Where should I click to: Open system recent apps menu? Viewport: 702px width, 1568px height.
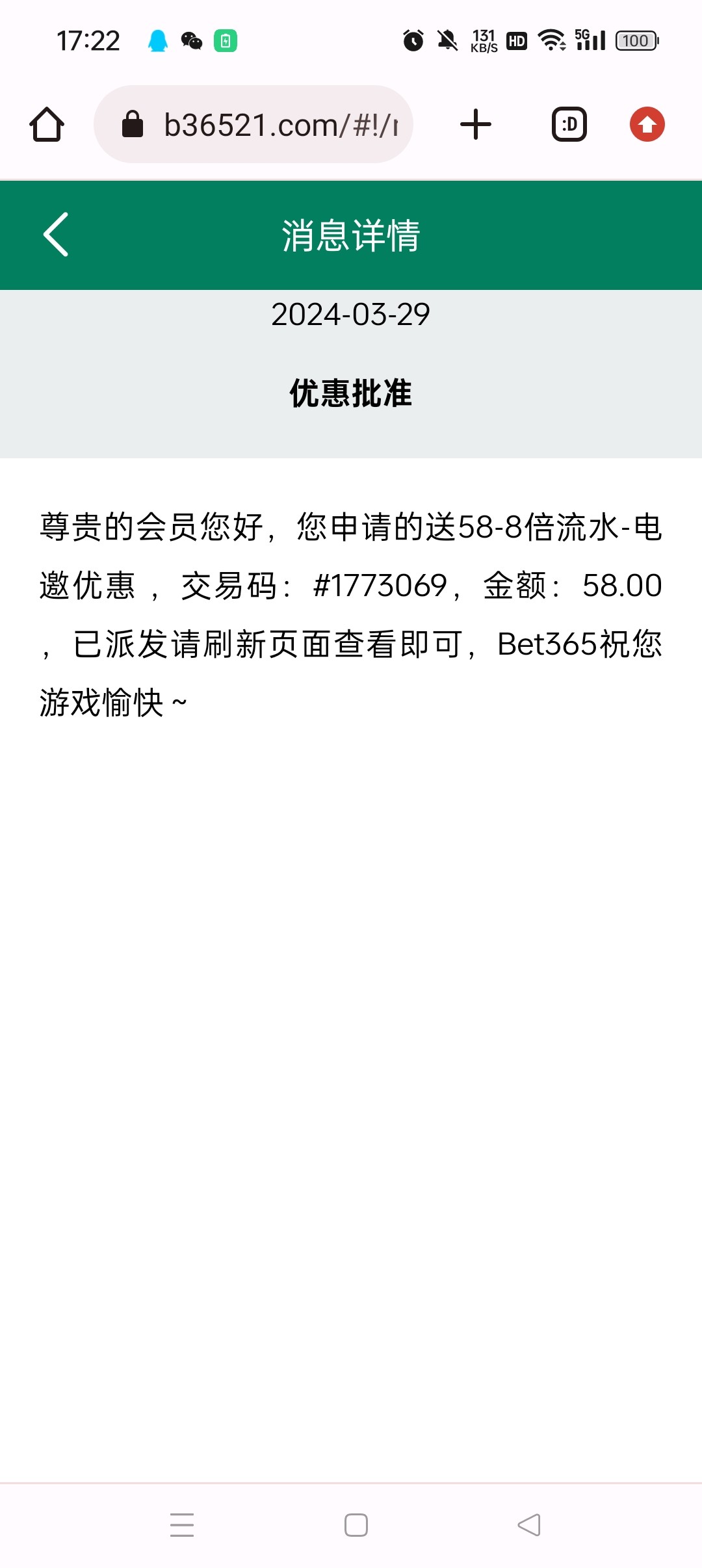coord(182,1524)
